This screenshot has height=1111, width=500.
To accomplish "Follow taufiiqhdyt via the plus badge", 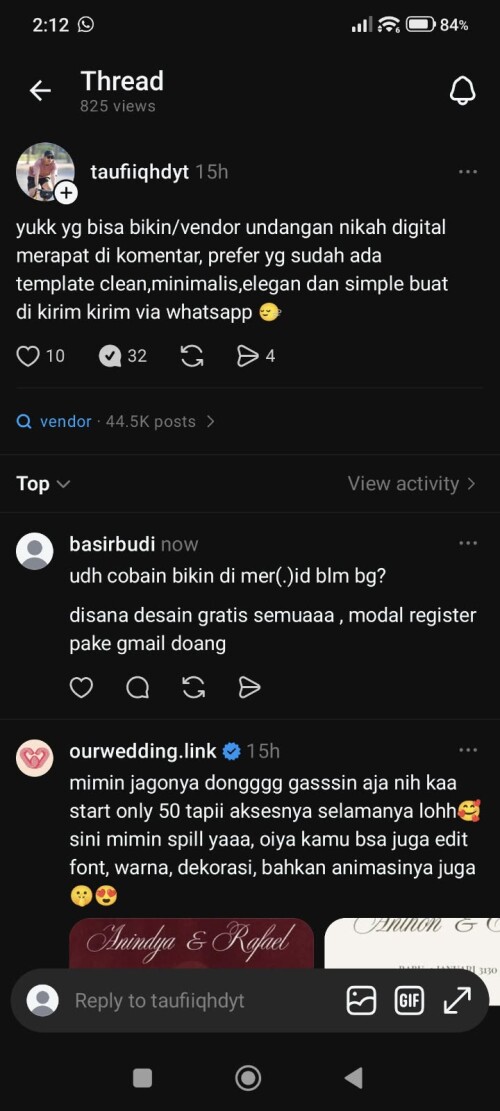I will click(x=66, y=193).
